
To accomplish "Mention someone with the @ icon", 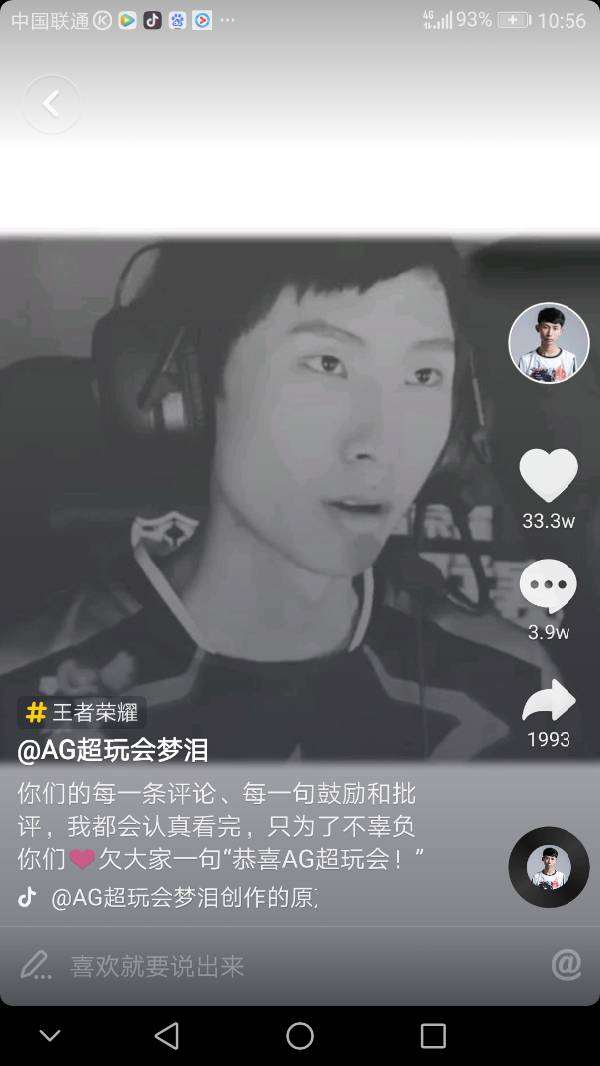I will (x=566, y=964).
